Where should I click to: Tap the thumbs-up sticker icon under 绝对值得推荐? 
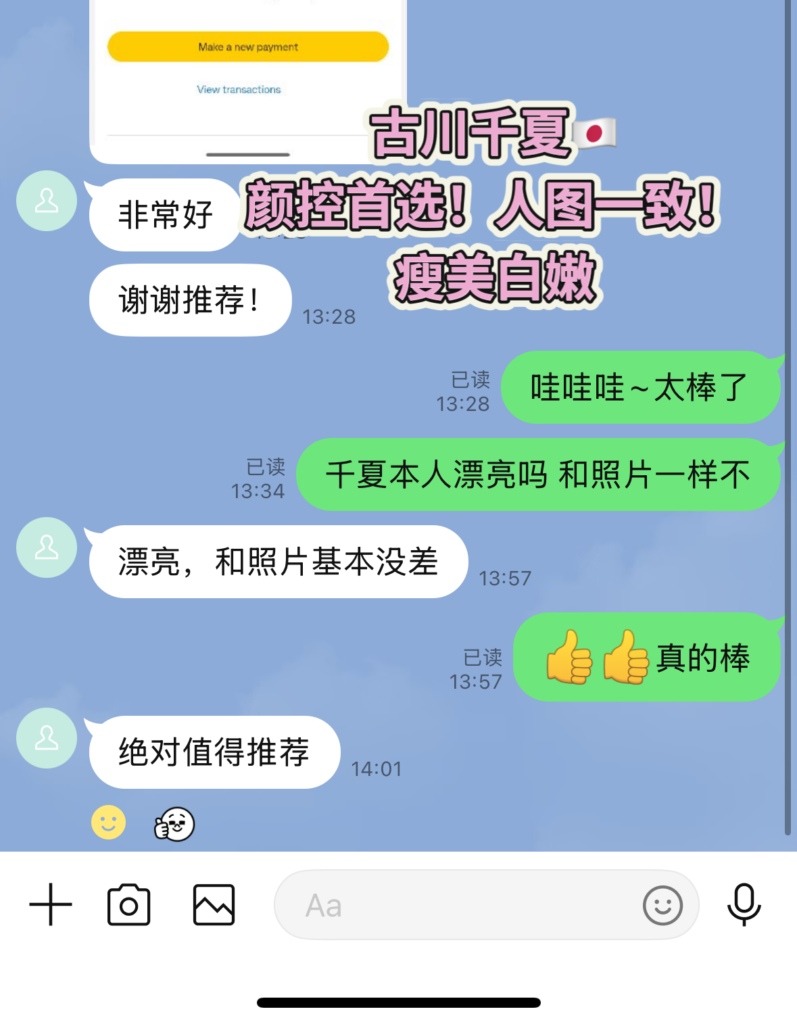[x=174, y=824]
